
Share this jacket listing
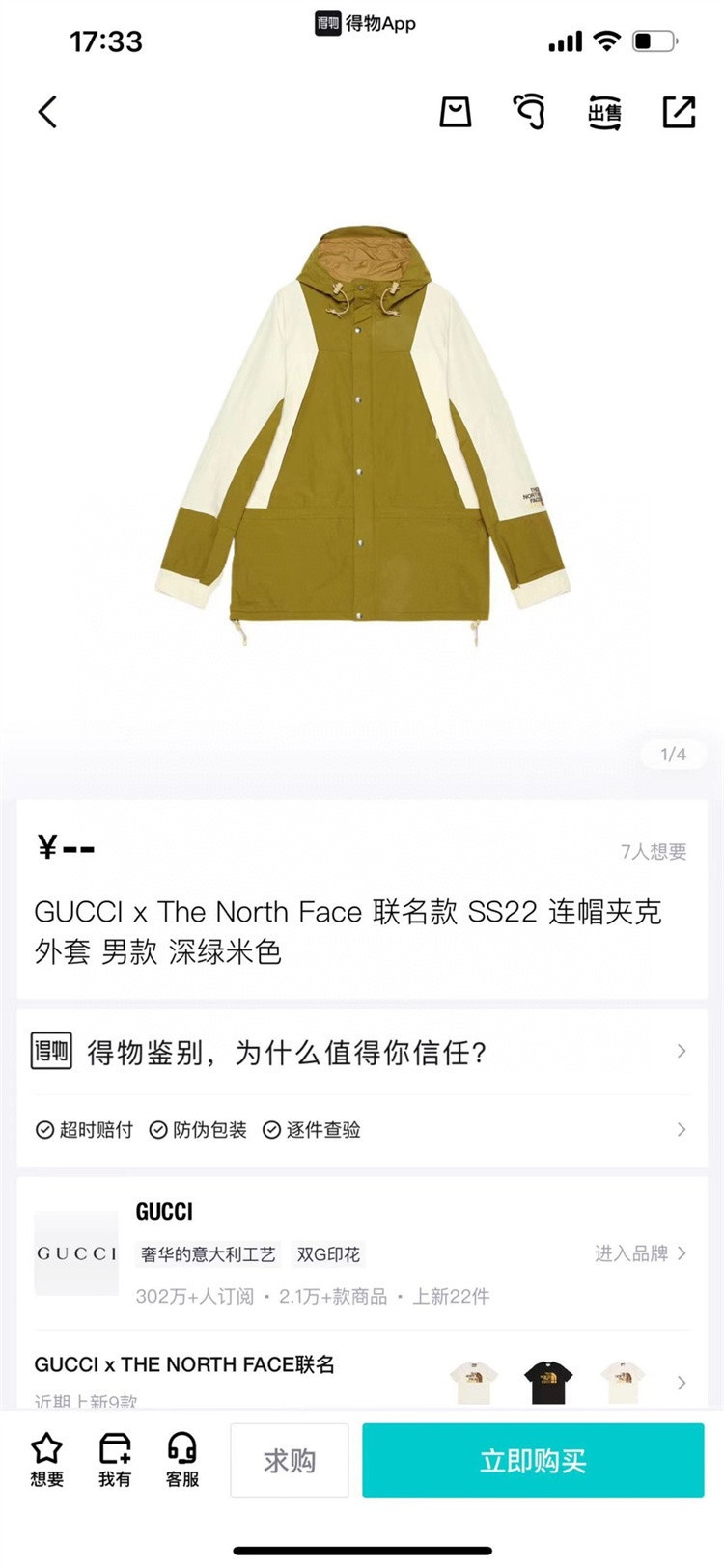click(x=679, y=112)
